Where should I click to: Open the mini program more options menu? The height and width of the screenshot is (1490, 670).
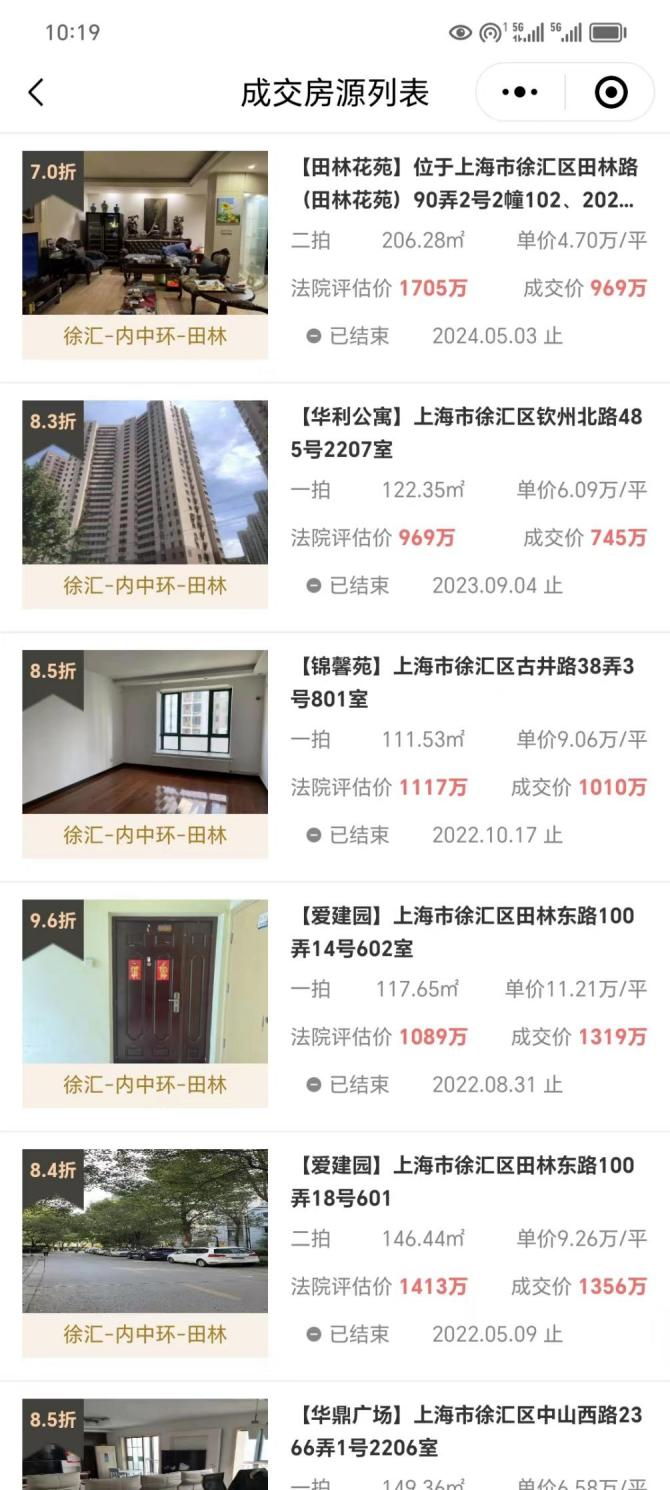click(520, 93)
